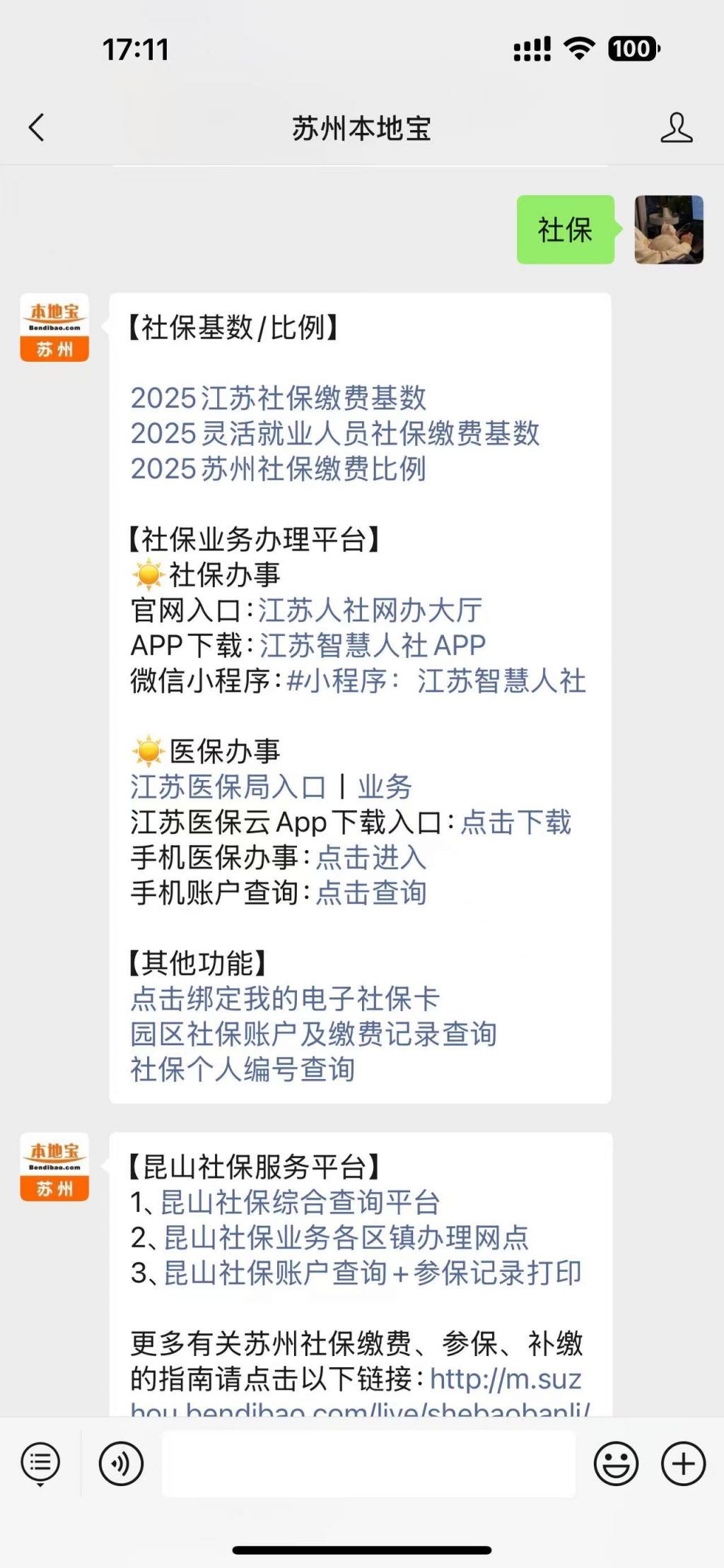Open the emoji picker
Screen dimensions: 724x1568
(616, 1463)
